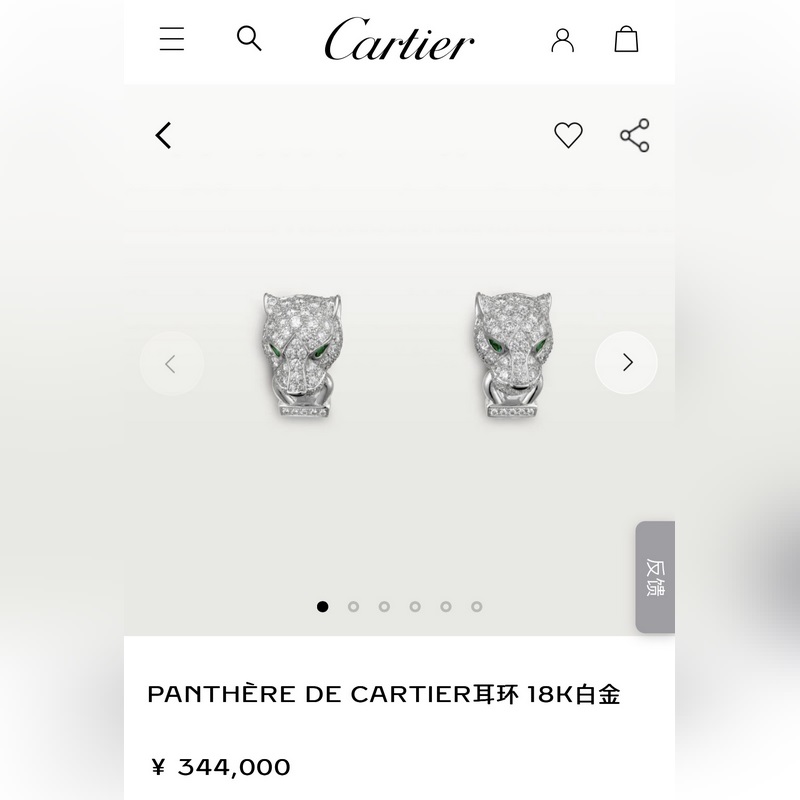Show the next product image

(627, 362)
